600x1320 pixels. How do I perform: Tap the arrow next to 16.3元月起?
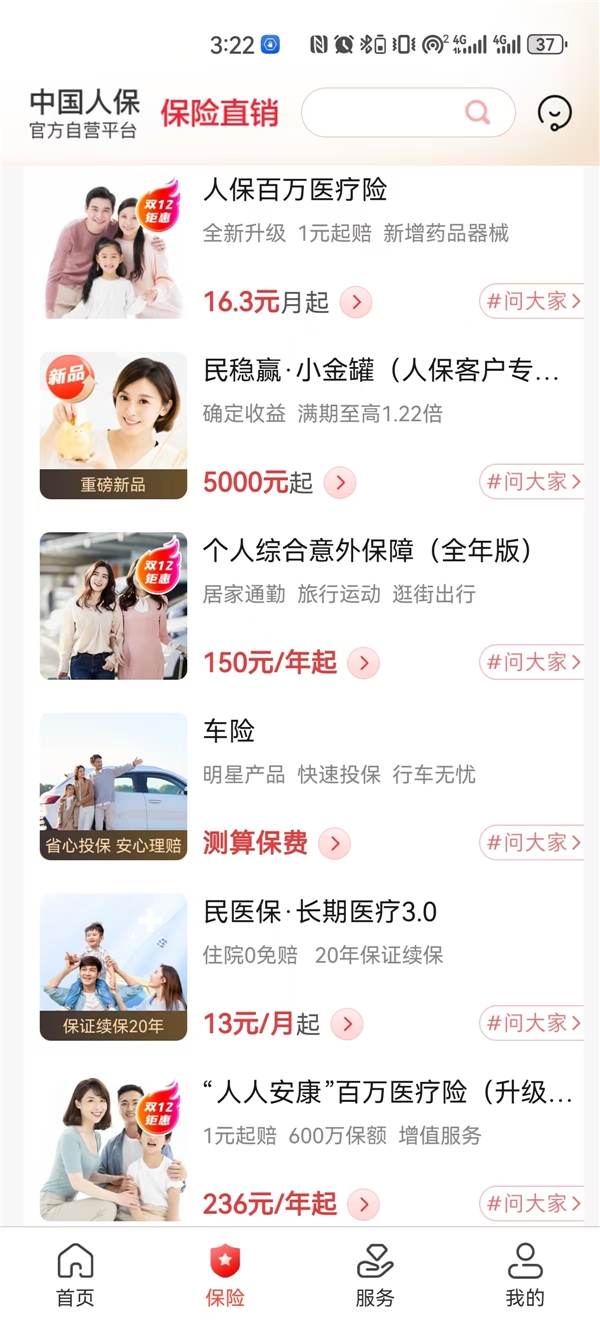[356, 302]
